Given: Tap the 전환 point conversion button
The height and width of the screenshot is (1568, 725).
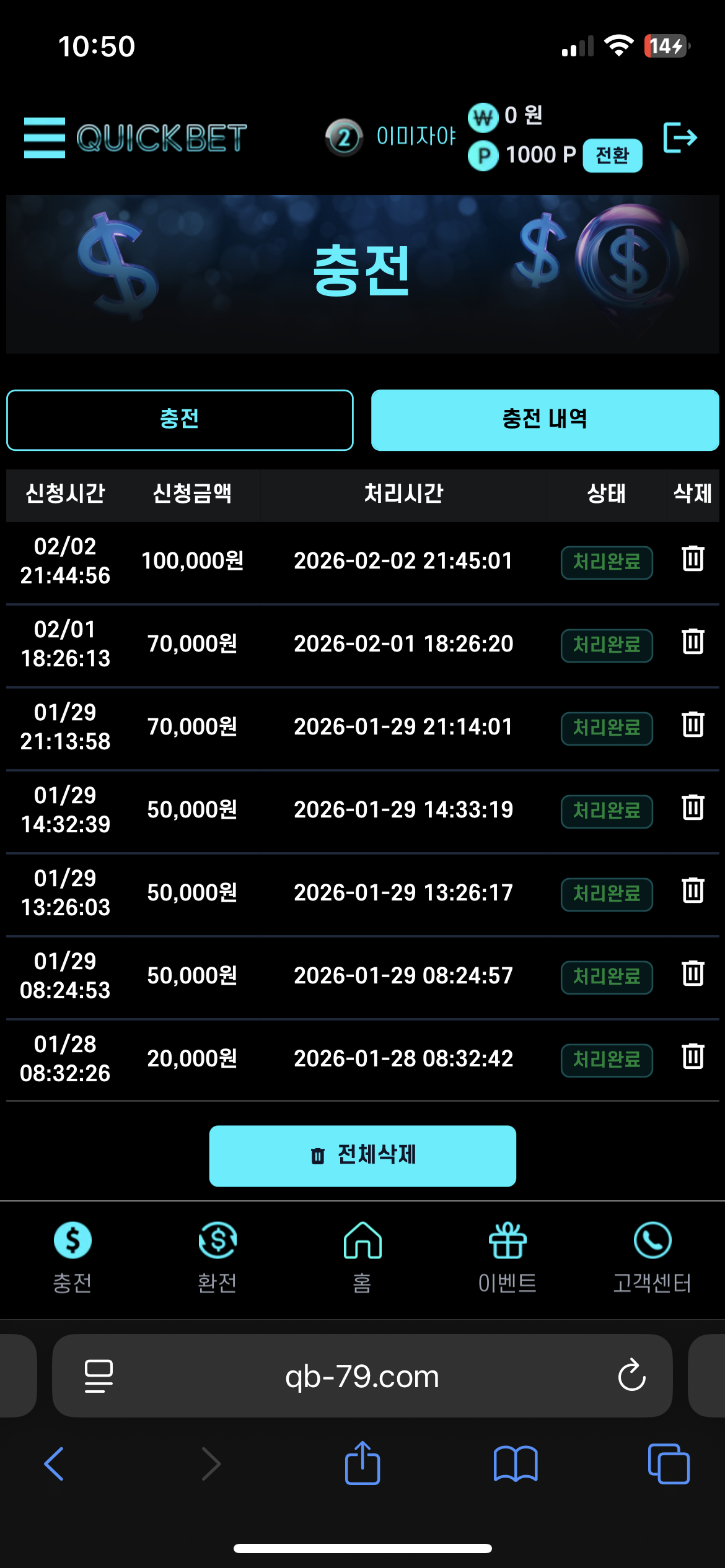Looking at the screenshot, I should (612, 155).
